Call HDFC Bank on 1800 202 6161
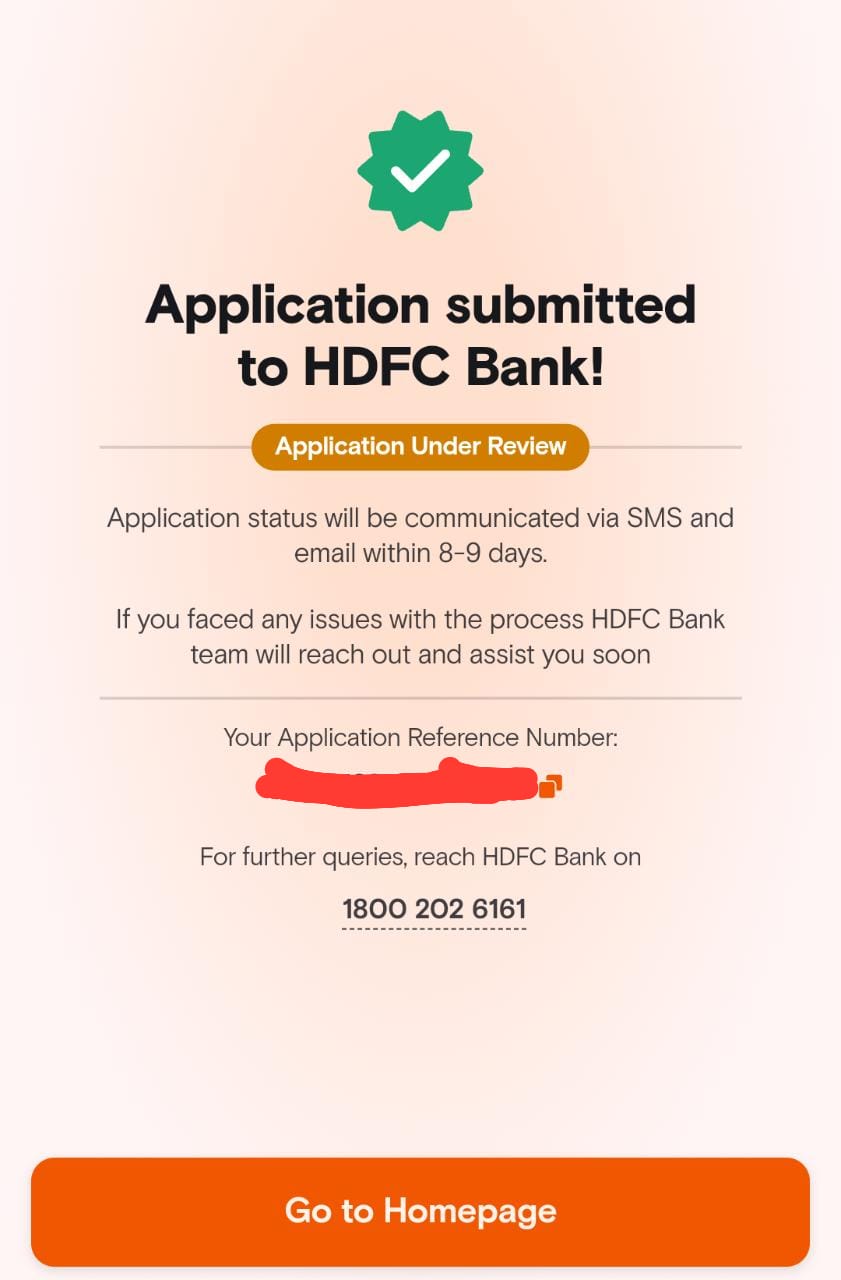Screen dimensions: 841x1280 tap(434, 909)
